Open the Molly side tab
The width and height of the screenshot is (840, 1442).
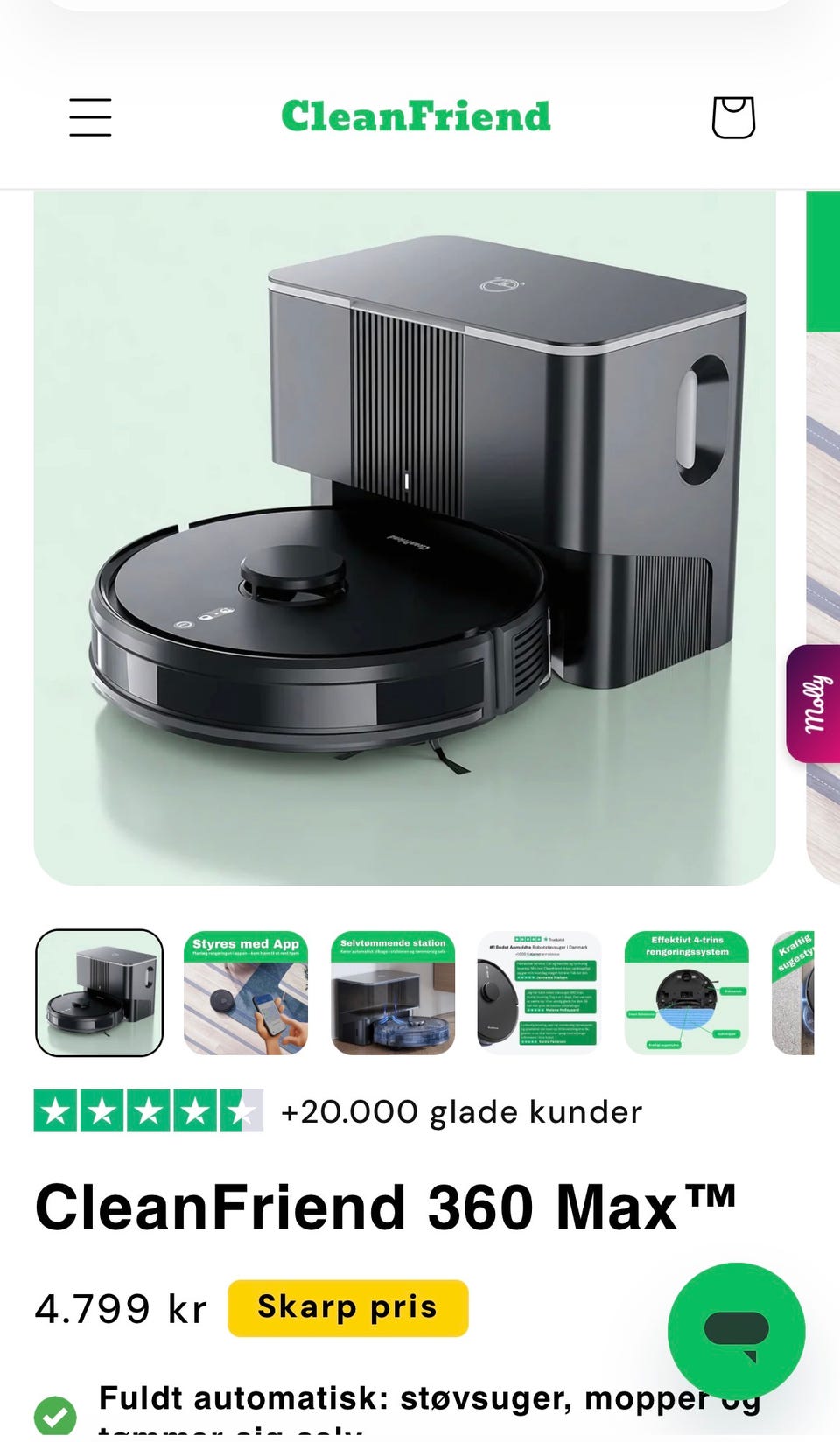(x=813, y=703)
